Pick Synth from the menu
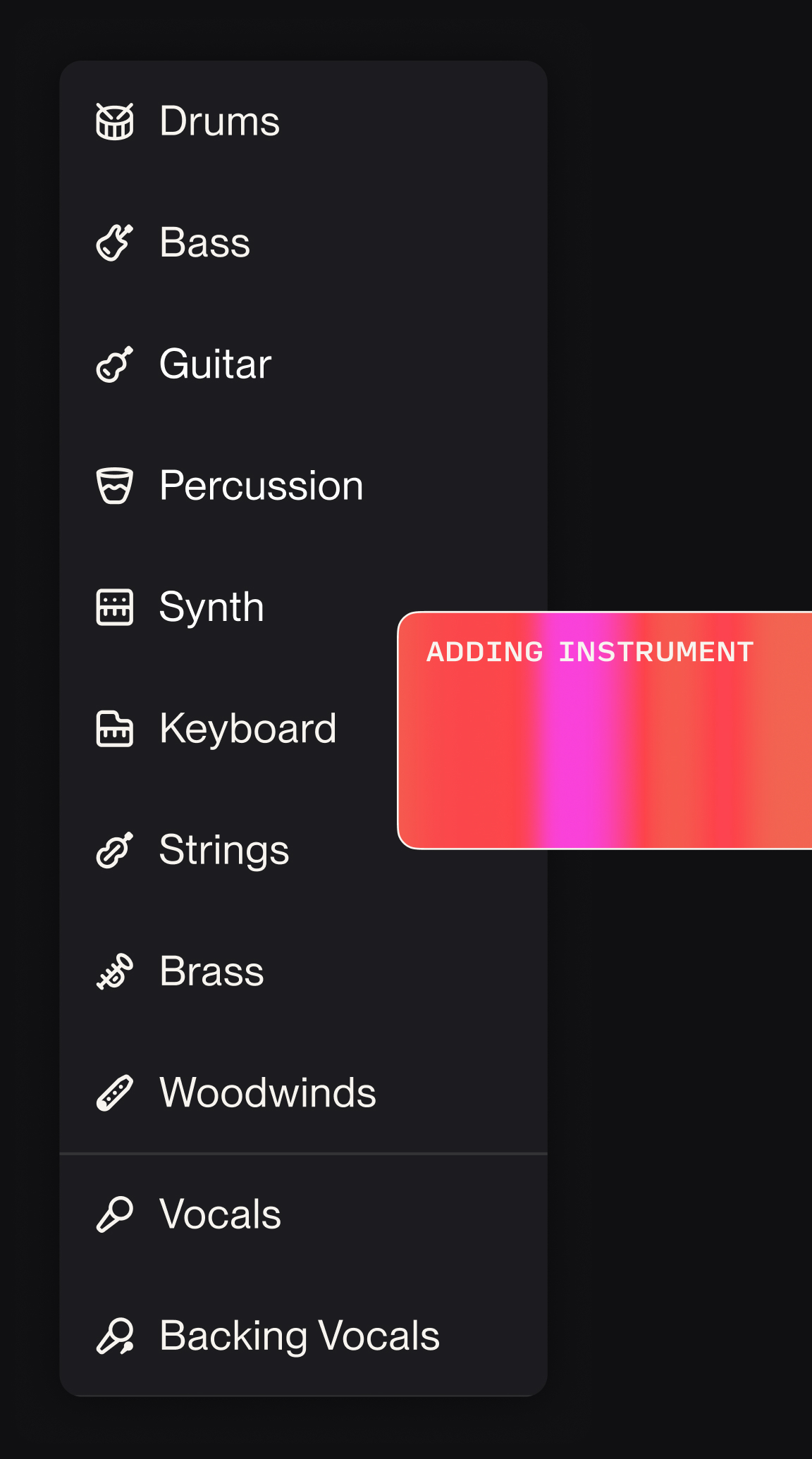812x1459 pixels. (211, 606)
